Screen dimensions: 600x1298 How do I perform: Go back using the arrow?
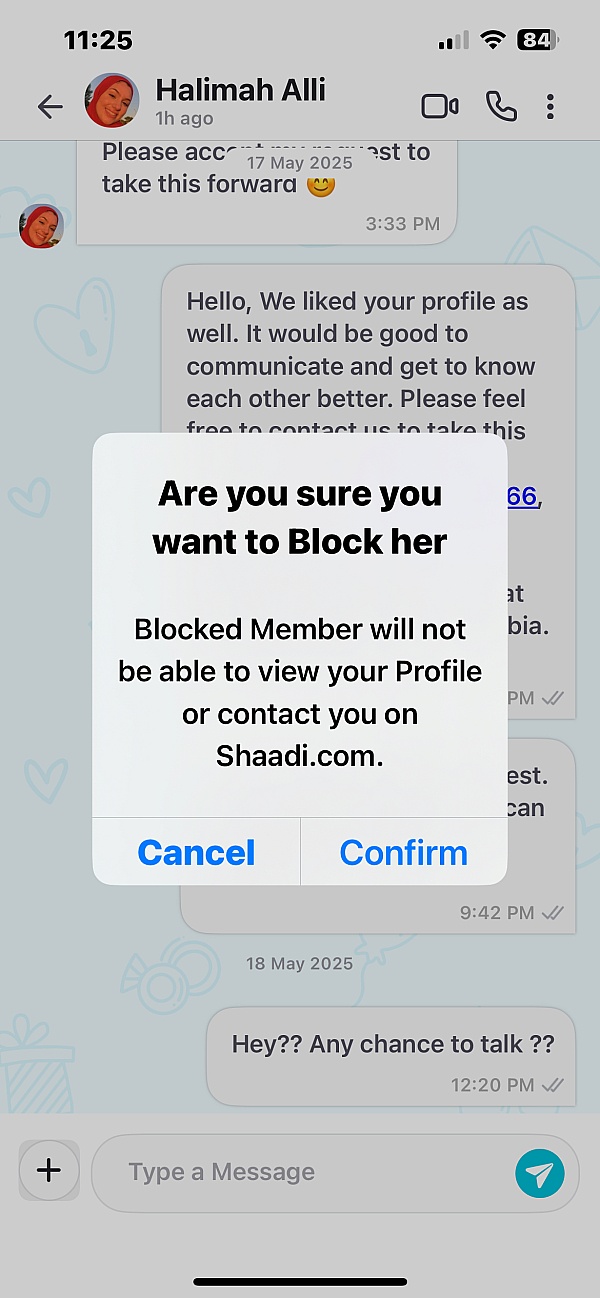pyautogui.click(x=49, y=106)
